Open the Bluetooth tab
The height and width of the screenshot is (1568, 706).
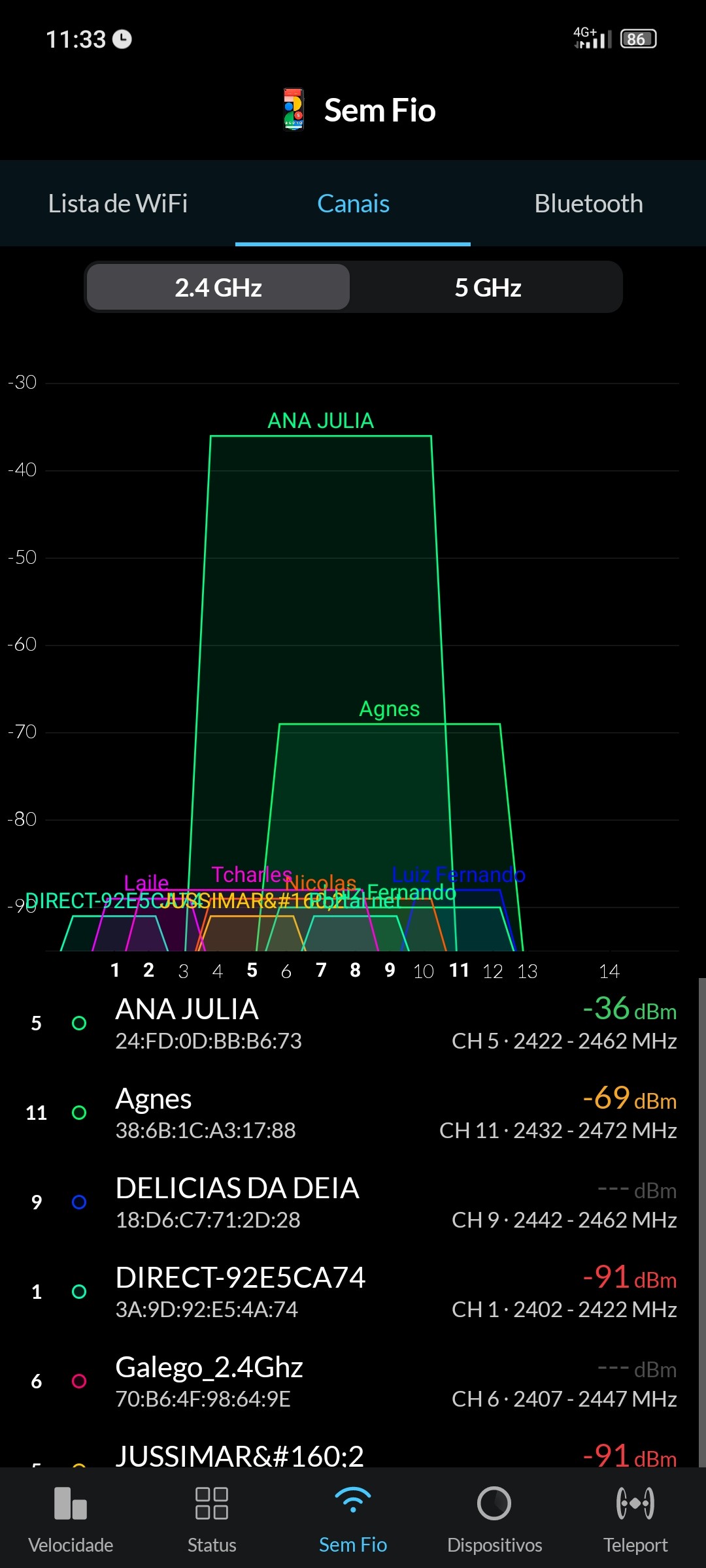pyautogui.click(x=588, y=204)
